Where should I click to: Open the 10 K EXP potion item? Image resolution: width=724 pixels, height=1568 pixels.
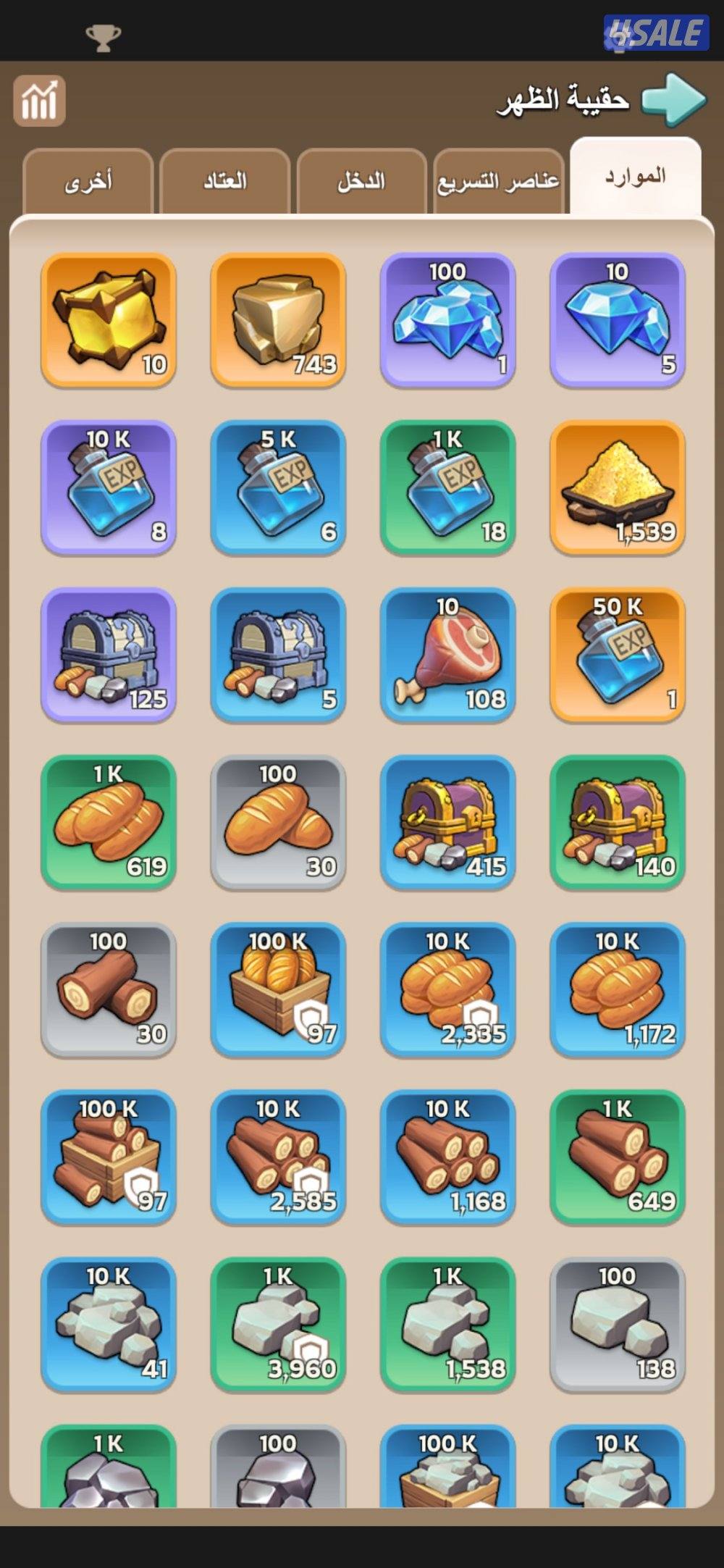click(x=109, y=487)
